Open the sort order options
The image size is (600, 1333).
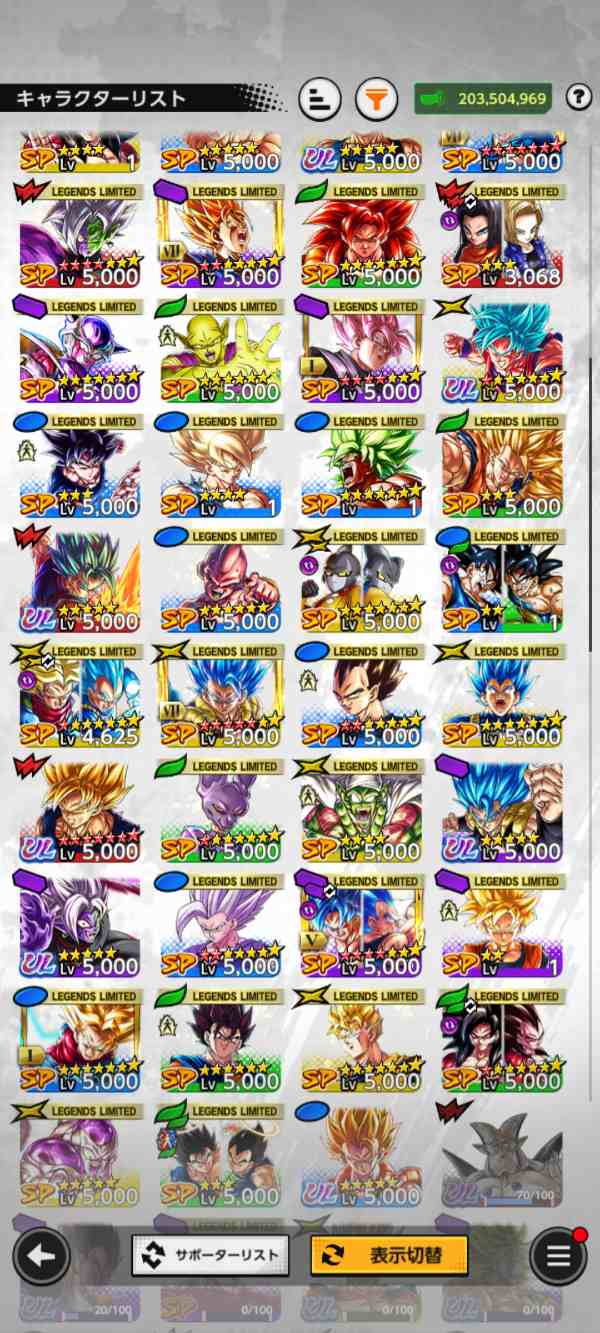point(320,99)
